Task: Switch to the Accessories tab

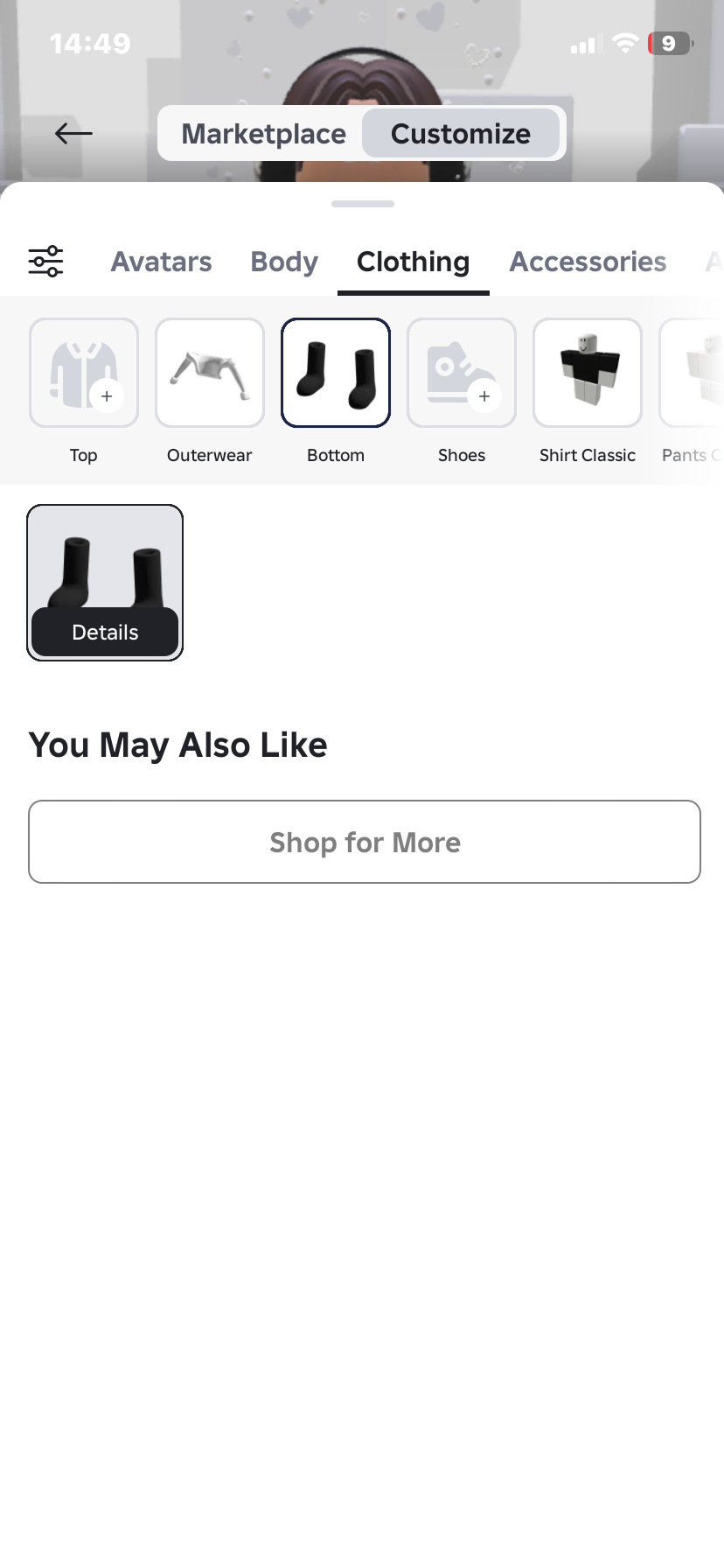Action: click(588, 262)
